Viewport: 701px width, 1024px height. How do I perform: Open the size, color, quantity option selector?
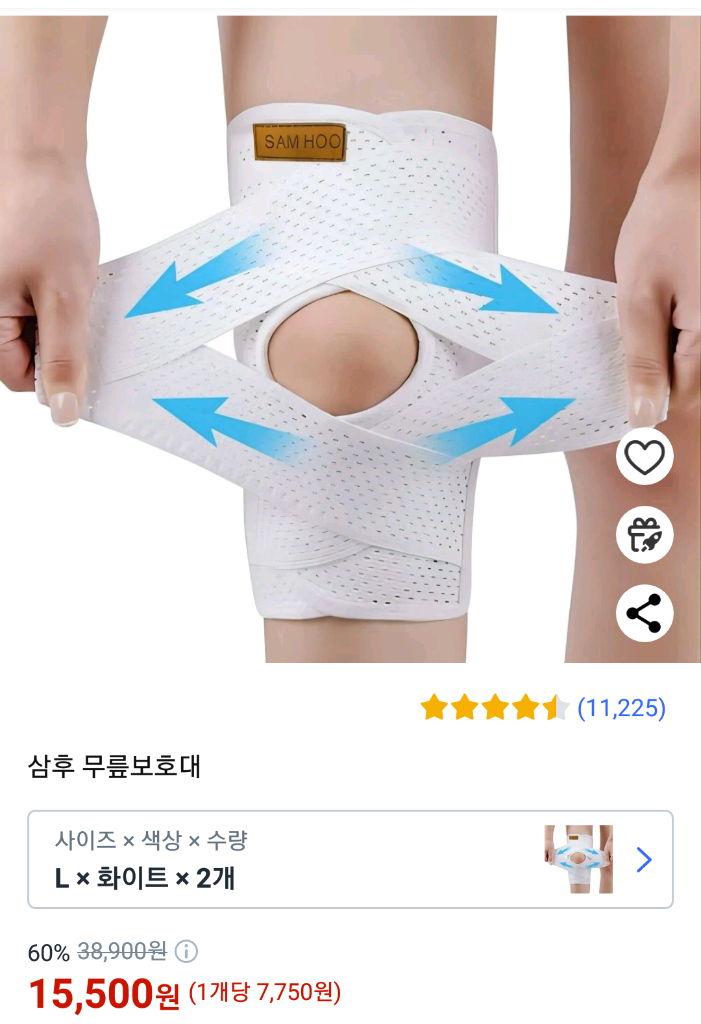coord(350,859)
